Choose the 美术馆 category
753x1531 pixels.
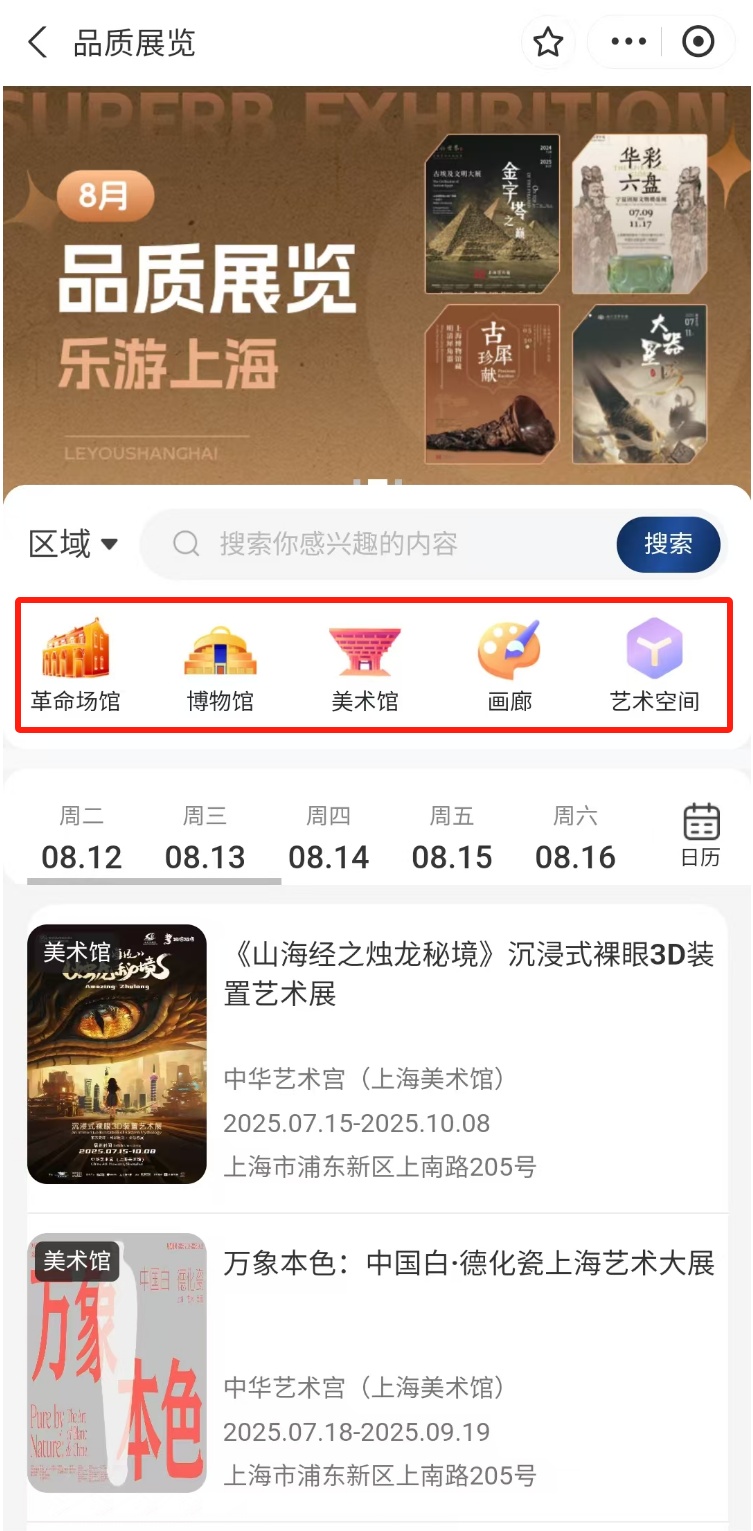365,666
